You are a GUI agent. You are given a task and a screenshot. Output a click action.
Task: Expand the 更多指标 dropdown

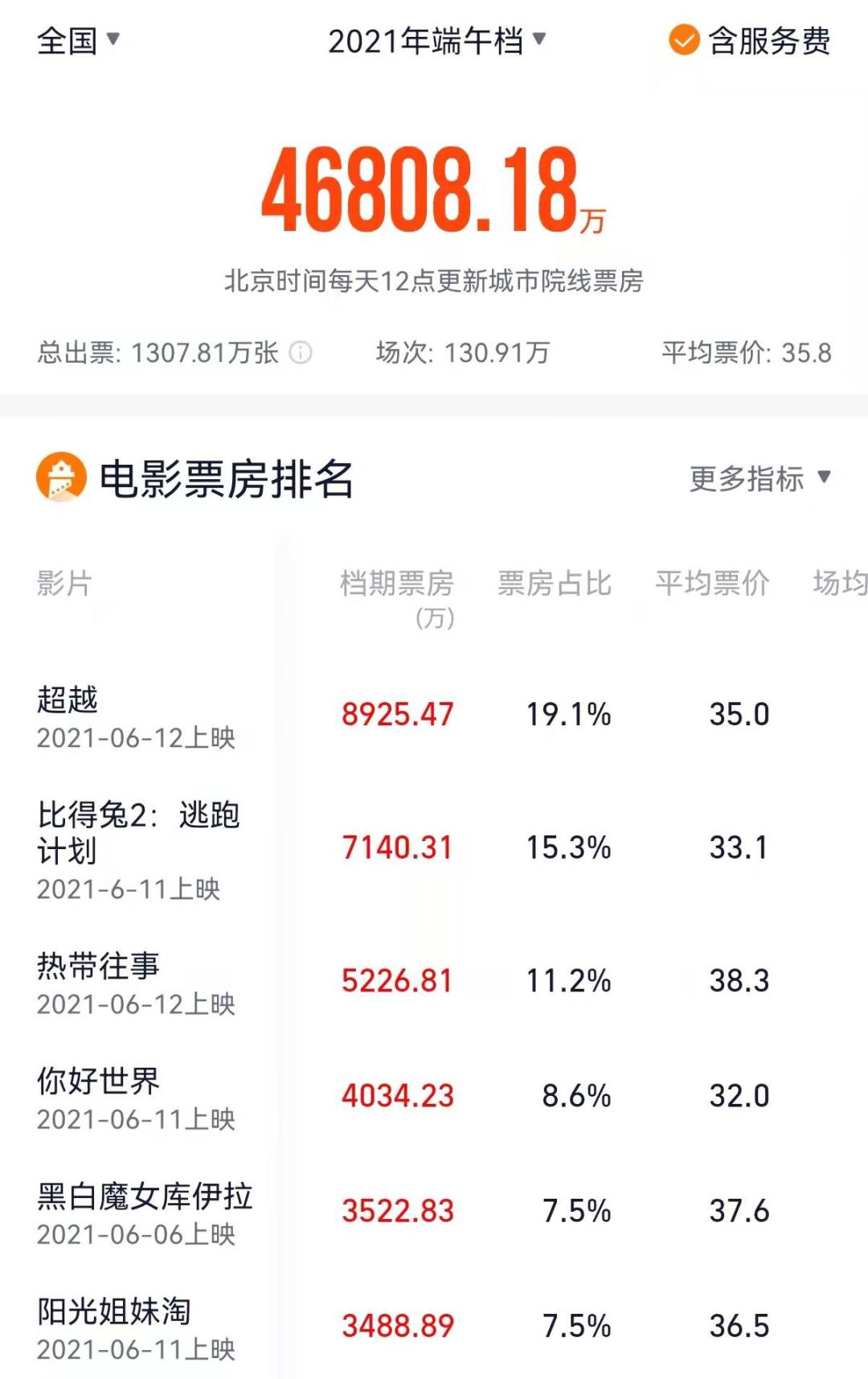click(759, 478)
